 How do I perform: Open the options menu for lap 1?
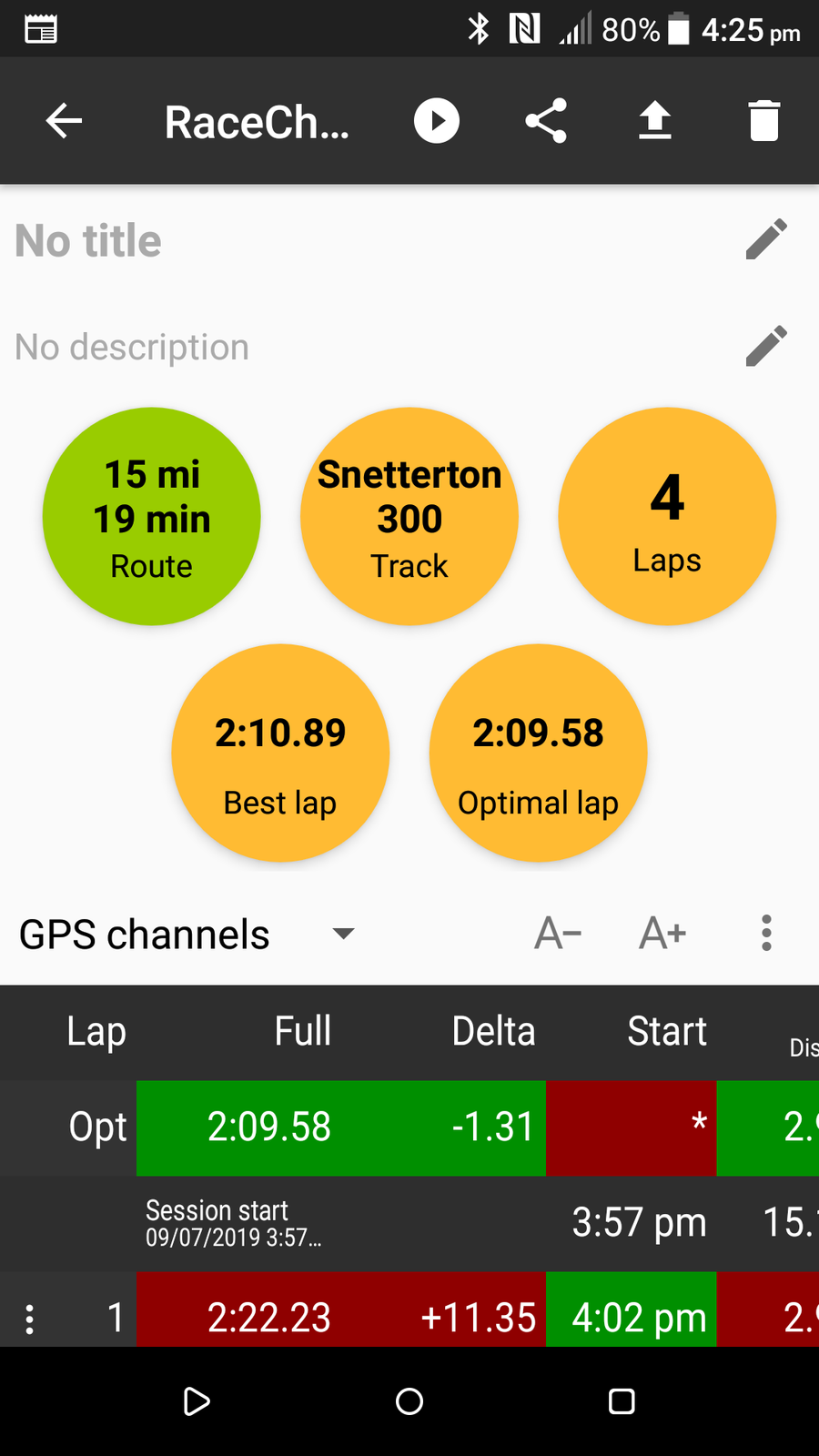[30, 1319]
